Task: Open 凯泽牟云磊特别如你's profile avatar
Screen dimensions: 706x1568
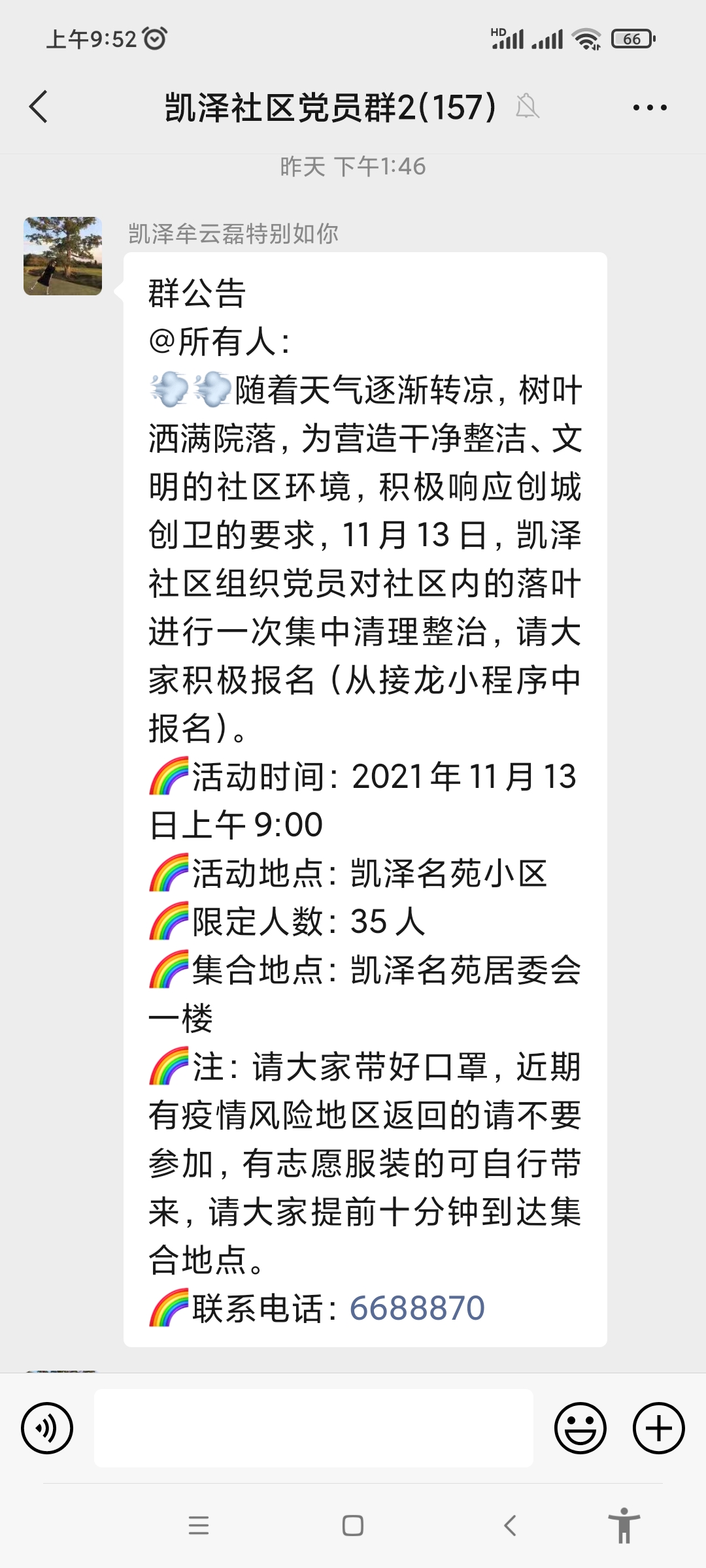Action: 63,256
